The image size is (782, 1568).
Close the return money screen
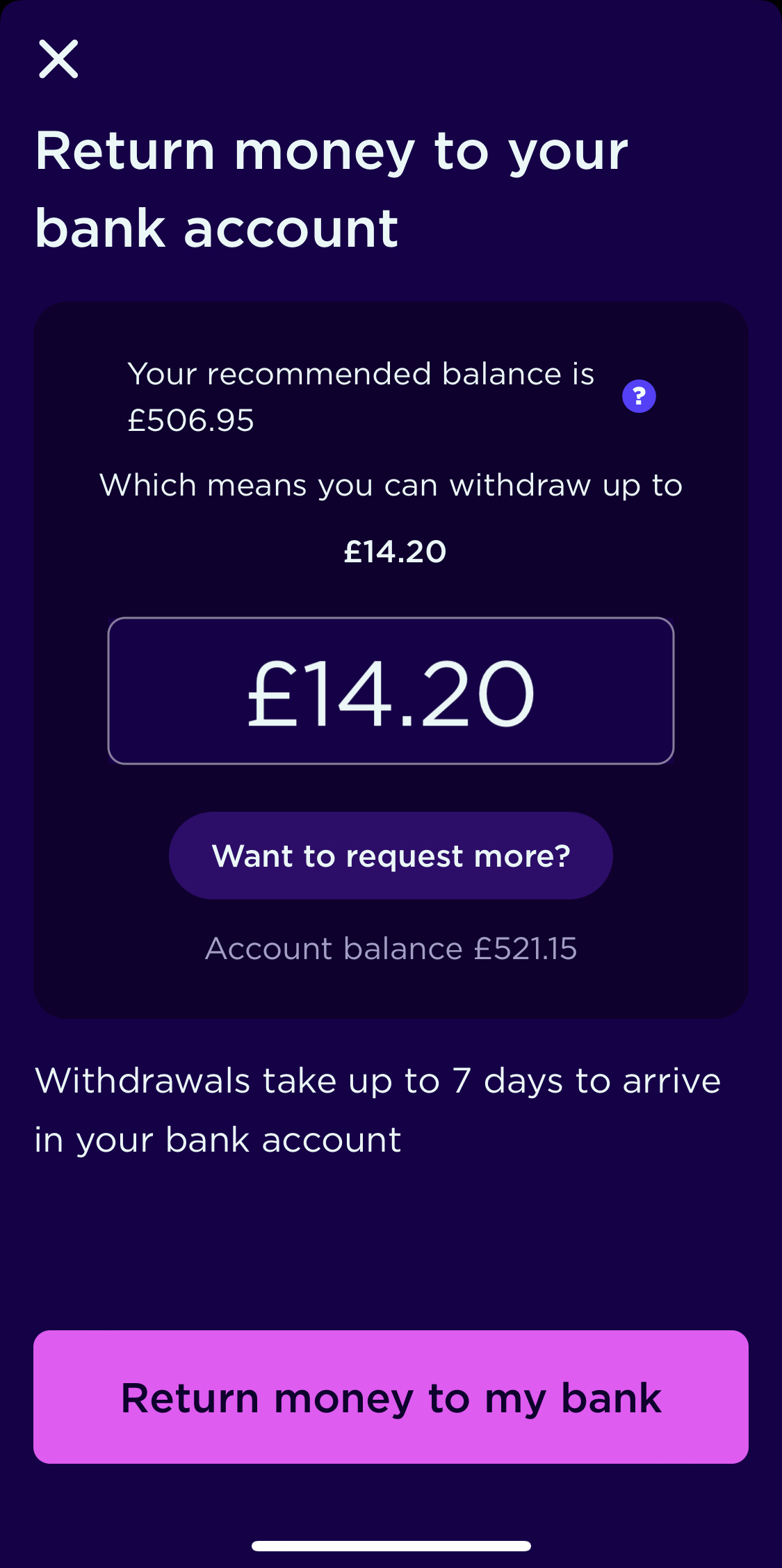pyautogui.click(x=58, y=59)
